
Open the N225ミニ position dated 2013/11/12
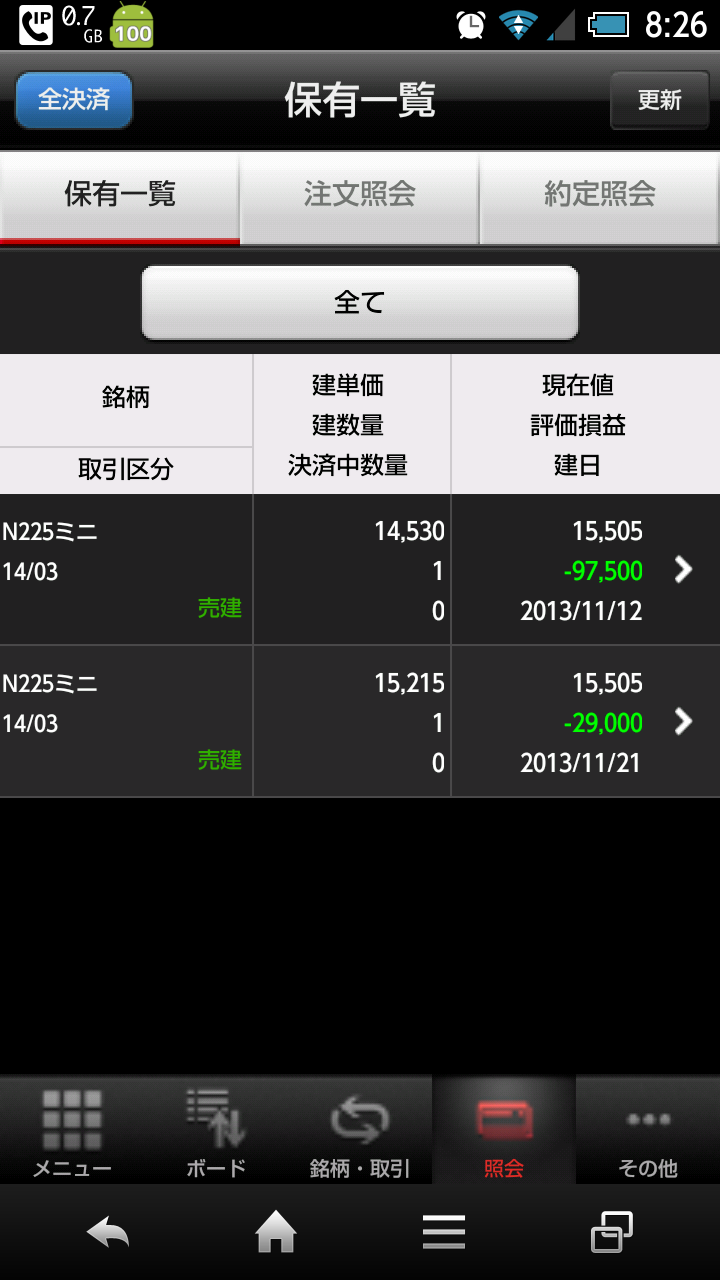[x=360, y=570]
